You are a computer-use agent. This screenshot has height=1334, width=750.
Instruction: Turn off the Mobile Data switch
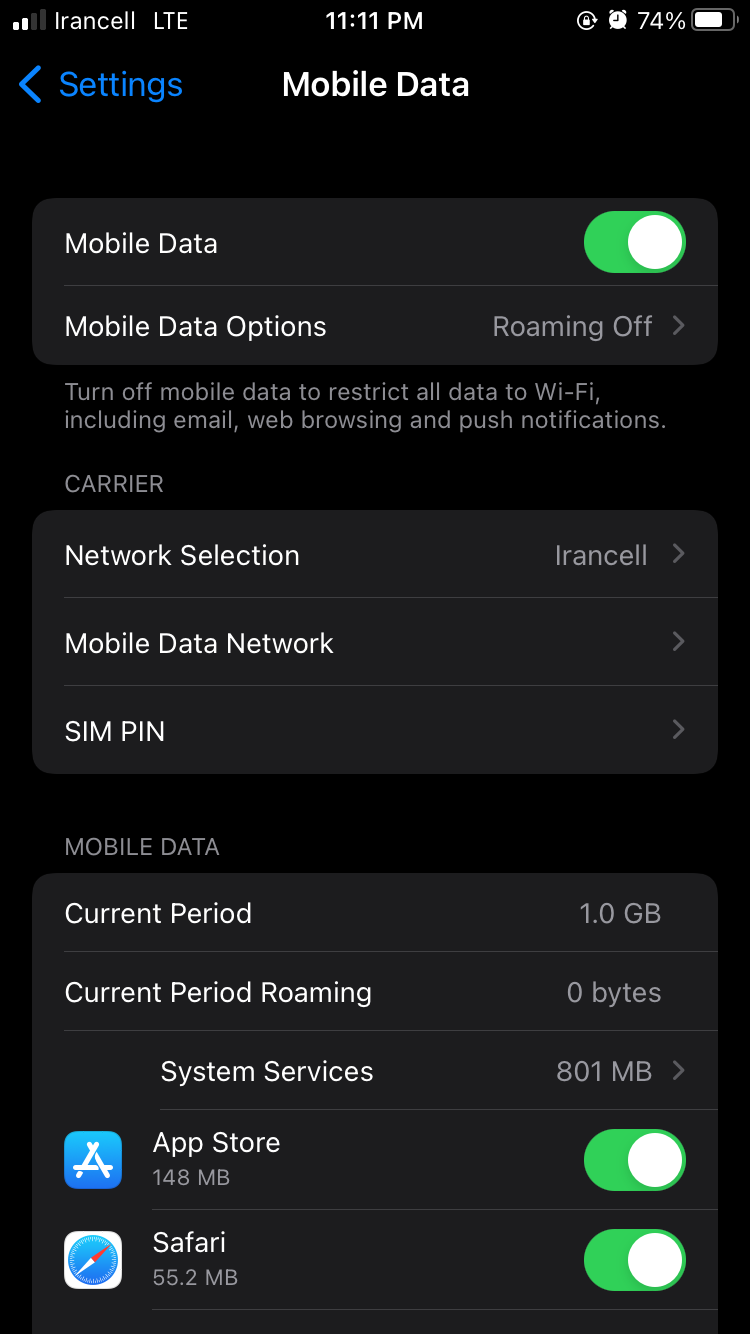[634, 243]
